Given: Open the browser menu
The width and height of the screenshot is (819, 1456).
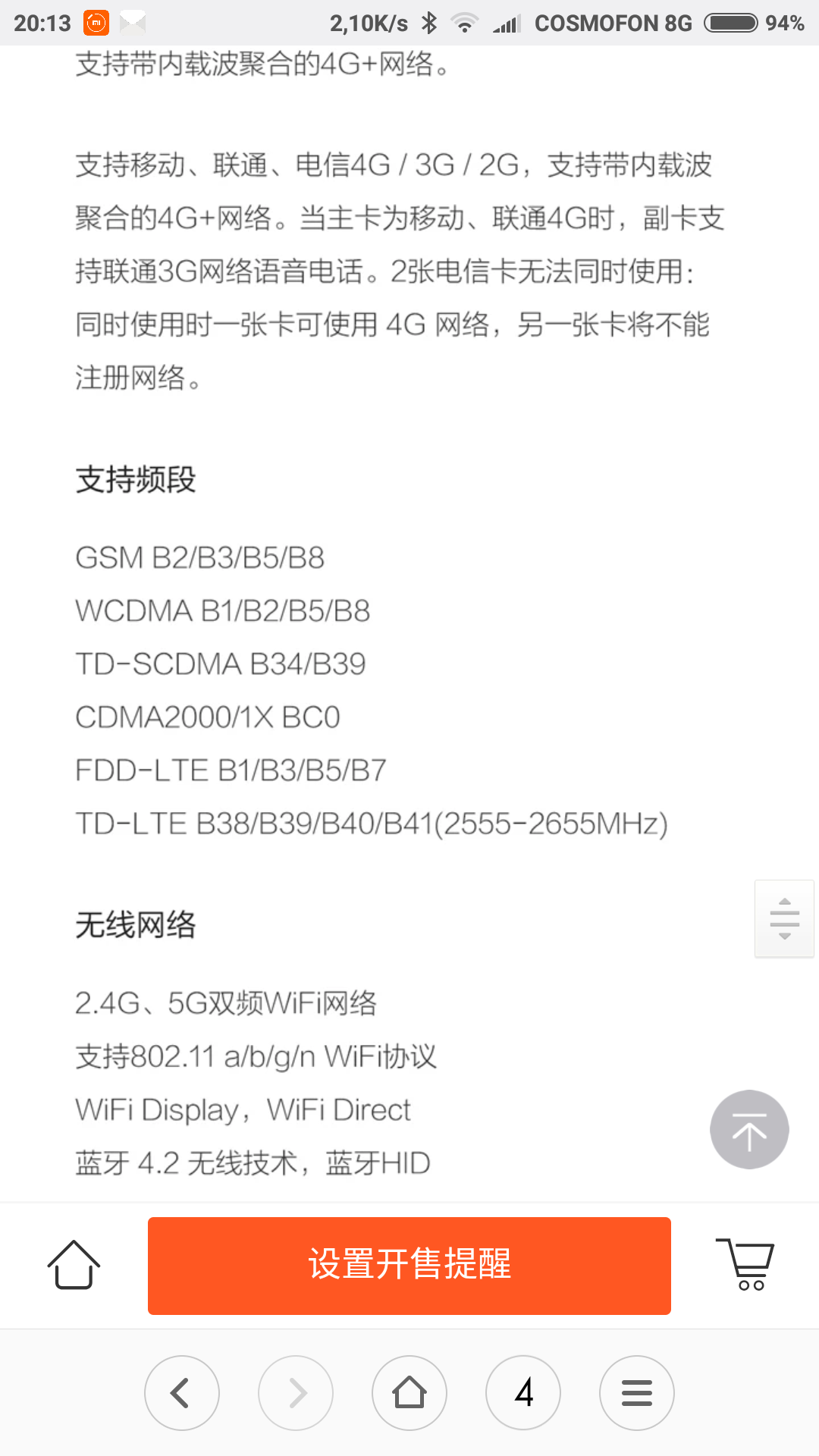Looking at the screenshot, I should click(637, 1393).
